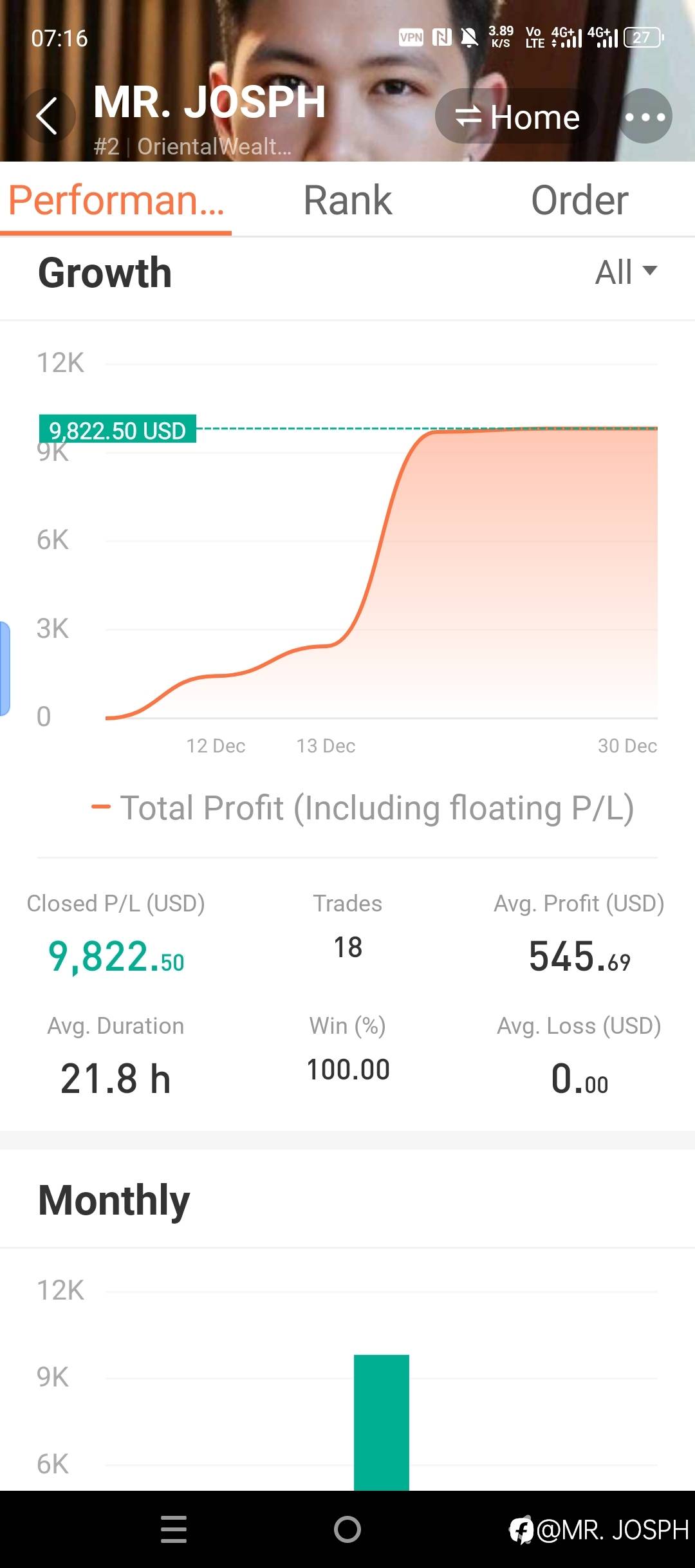The height and width of the screenshot is (1568, 695).
Task: Tap the system home circle button
Action: pyautogui.click(x=347, y=1529)
